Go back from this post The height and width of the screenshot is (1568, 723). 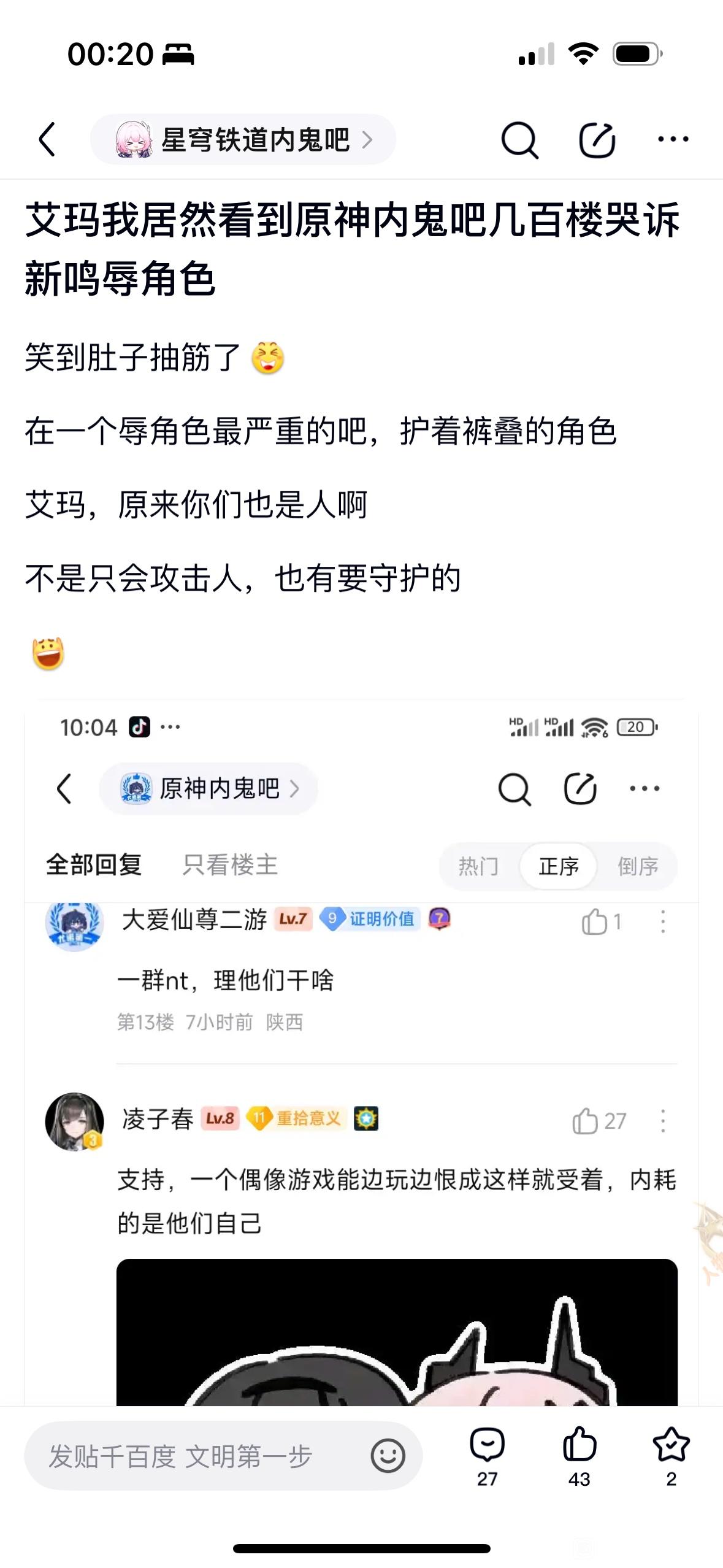point(48,140)
